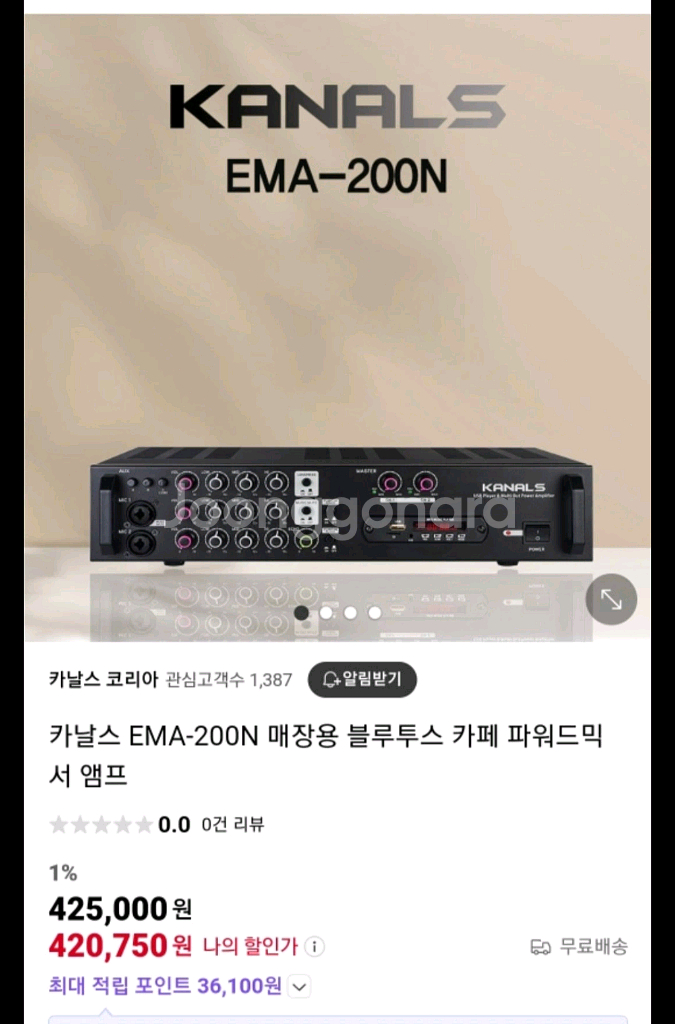Tap the 알림받기 notification button
Image resolution: width=675 pixels, height=1024 pixels.
pos(362,680)
